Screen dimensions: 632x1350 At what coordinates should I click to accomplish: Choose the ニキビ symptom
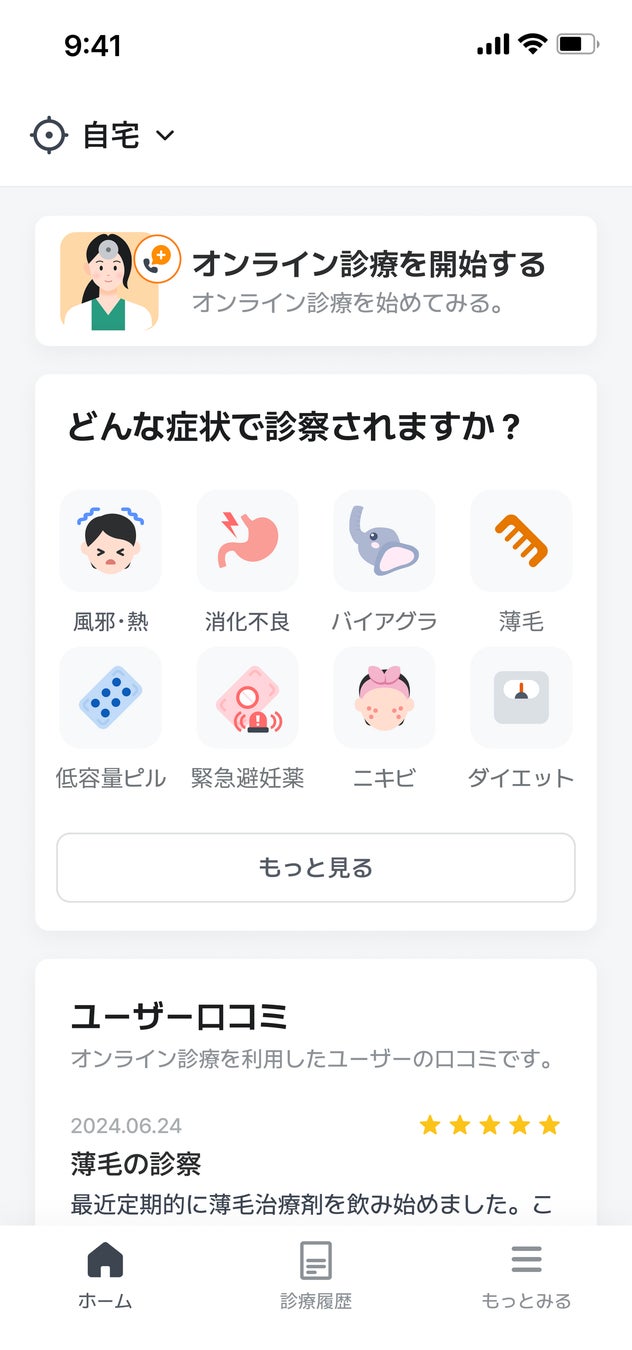tap(384, 717)
